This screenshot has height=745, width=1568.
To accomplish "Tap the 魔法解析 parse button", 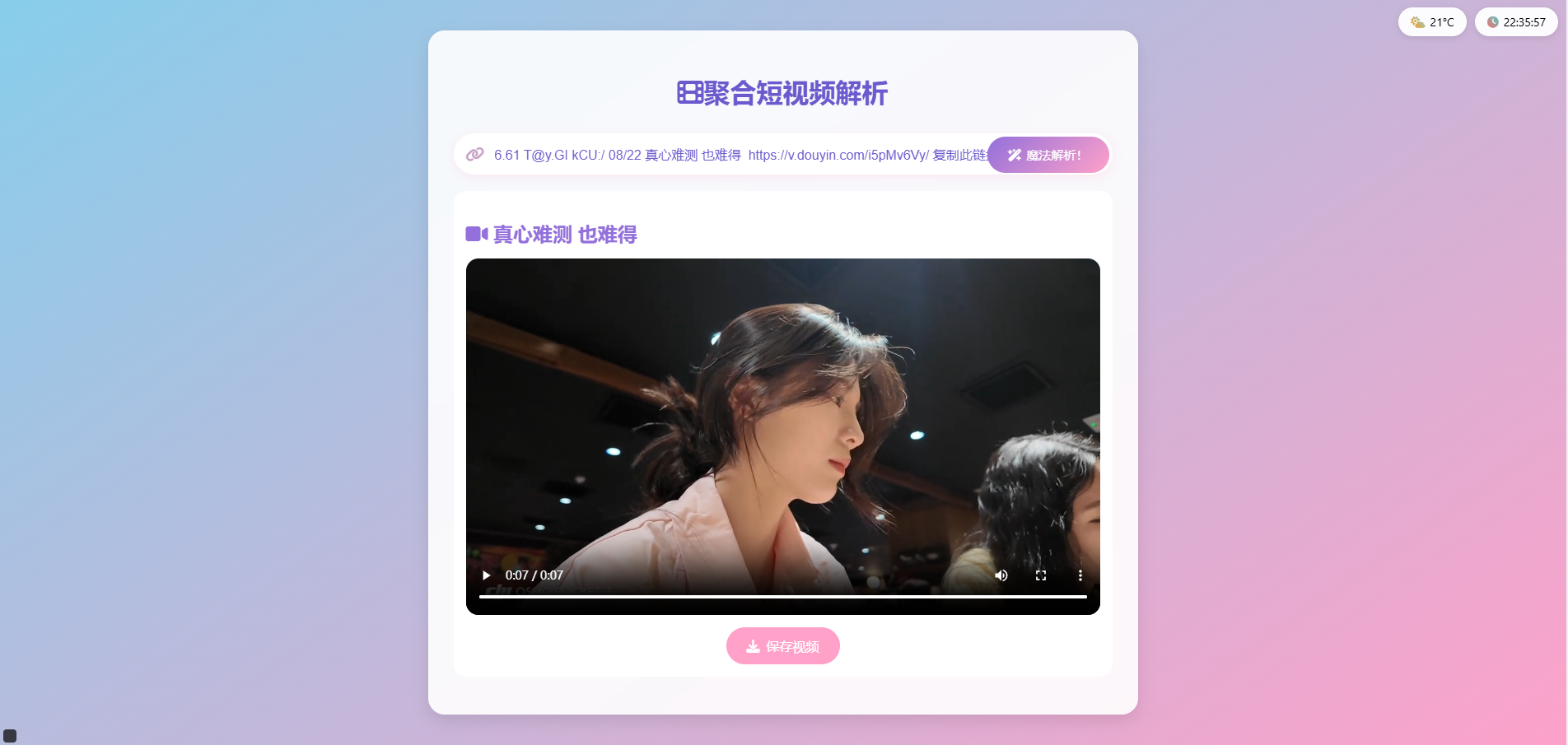I will pyautogui.click(x=1048, y=155).
